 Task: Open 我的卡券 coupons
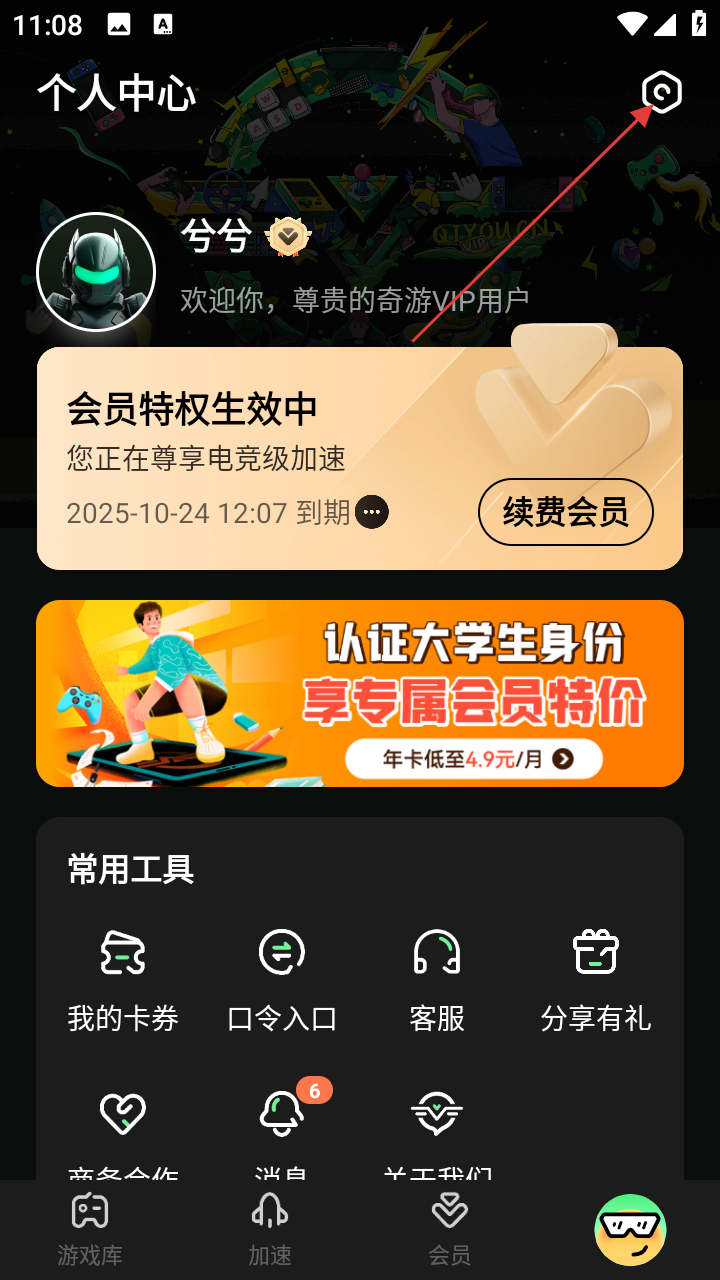[123, 980]
